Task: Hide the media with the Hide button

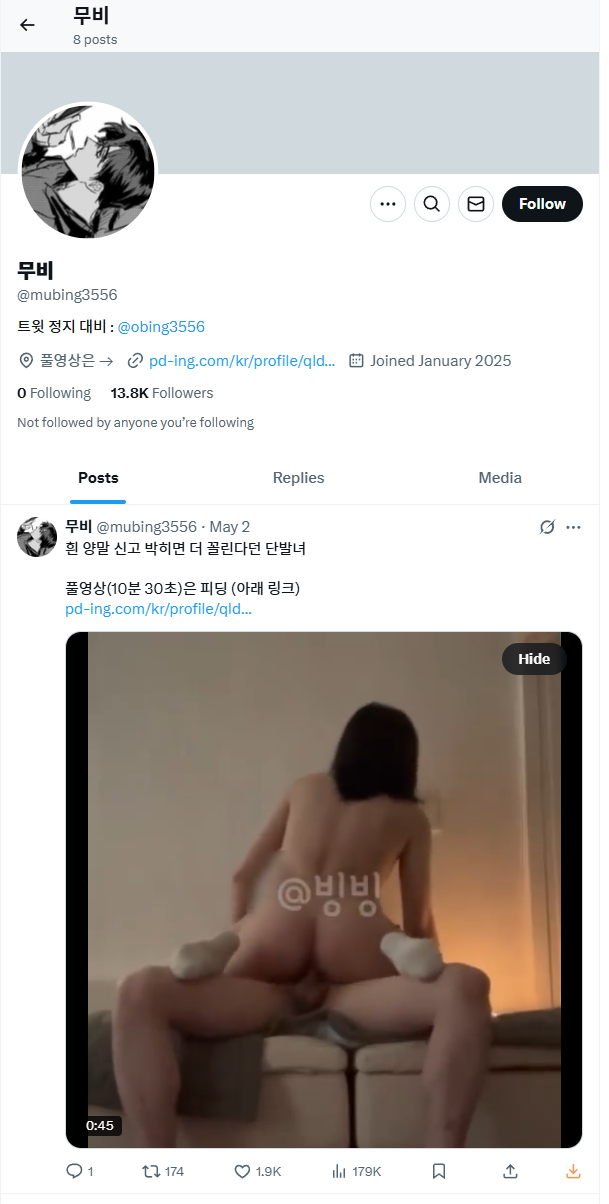Action: [534, 659]
